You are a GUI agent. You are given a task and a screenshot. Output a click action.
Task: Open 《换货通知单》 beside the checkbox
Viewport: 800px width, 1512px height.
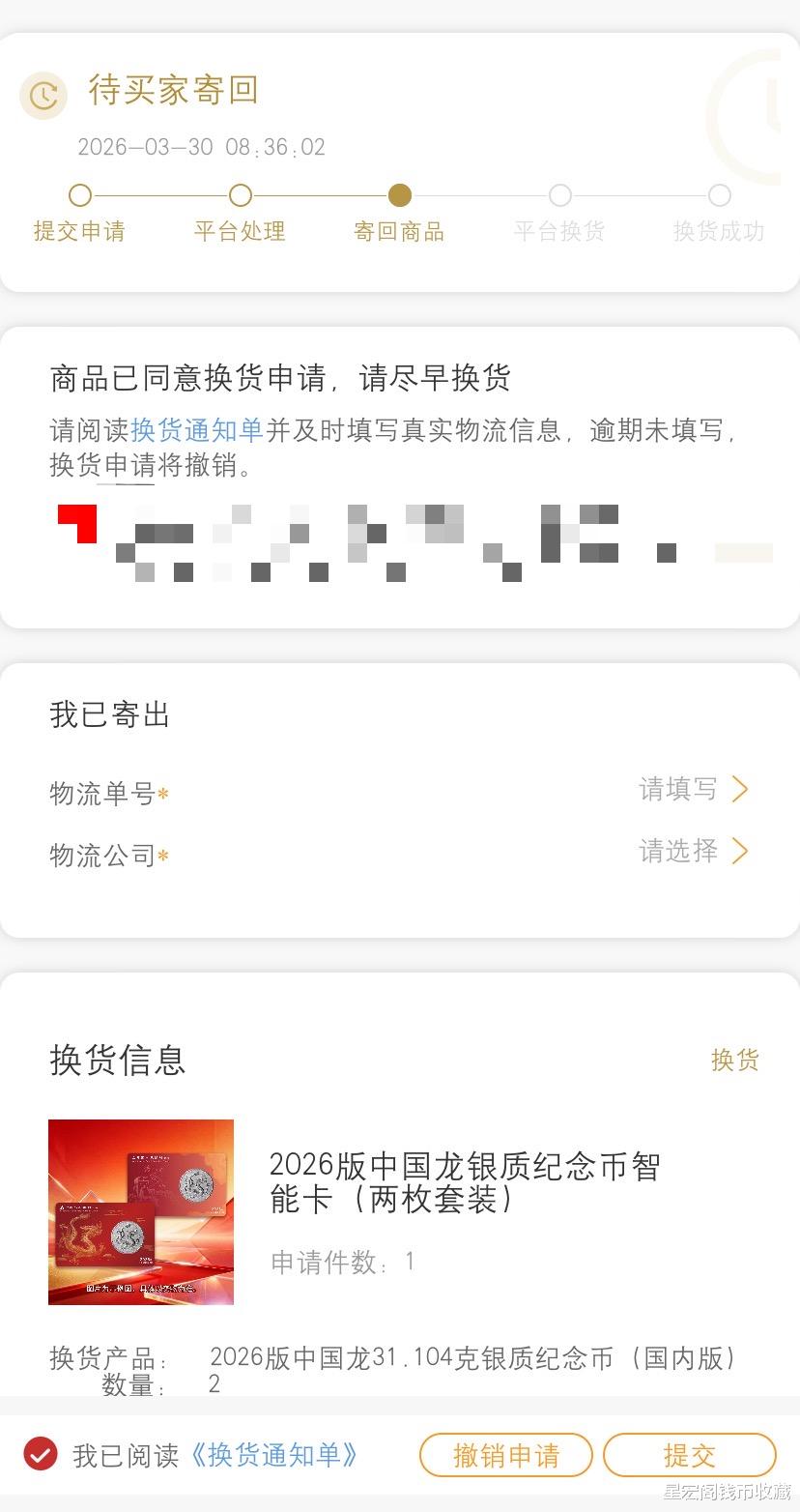pos(274,1455)
